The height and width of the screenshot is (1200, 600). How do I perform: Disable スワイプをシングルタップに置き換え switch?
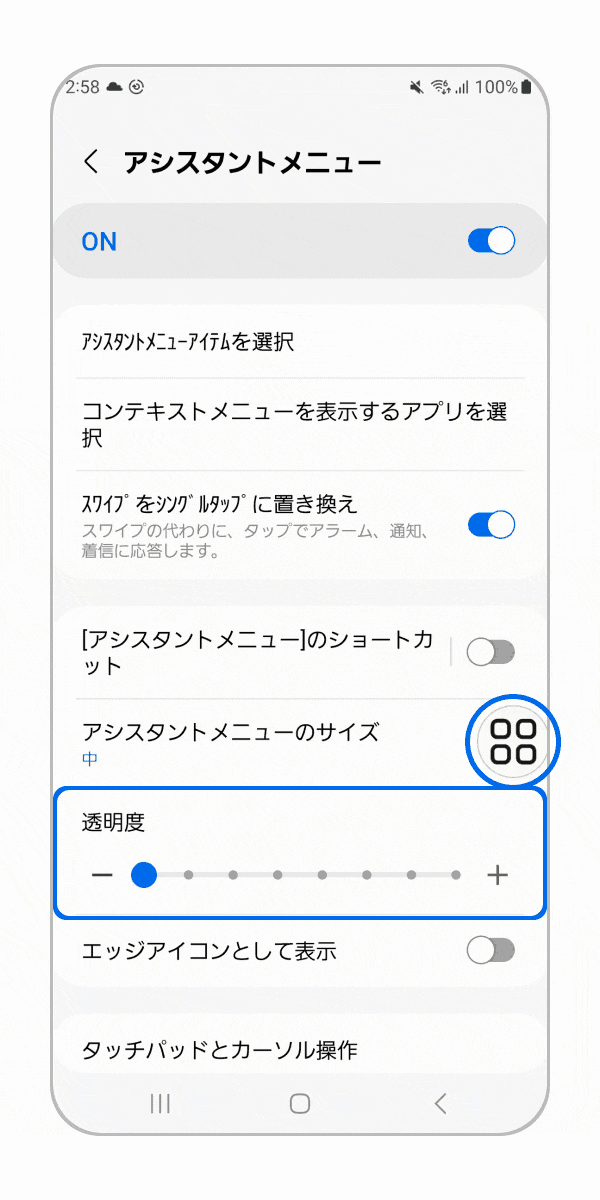pyautogui.click(x=491, y=524)
